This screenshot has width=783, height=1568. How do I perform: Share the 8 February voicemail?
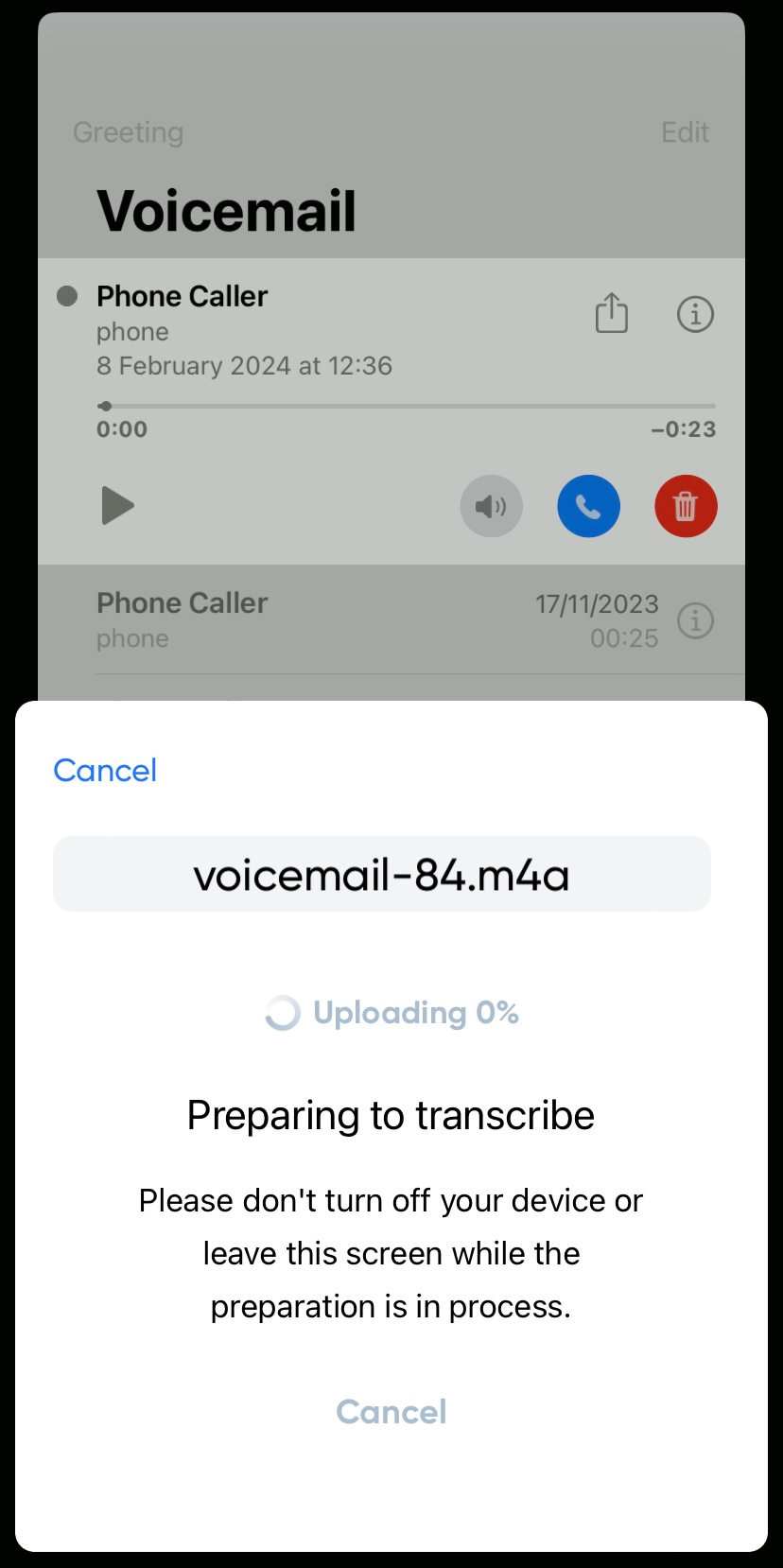click(x=612, y=313)
